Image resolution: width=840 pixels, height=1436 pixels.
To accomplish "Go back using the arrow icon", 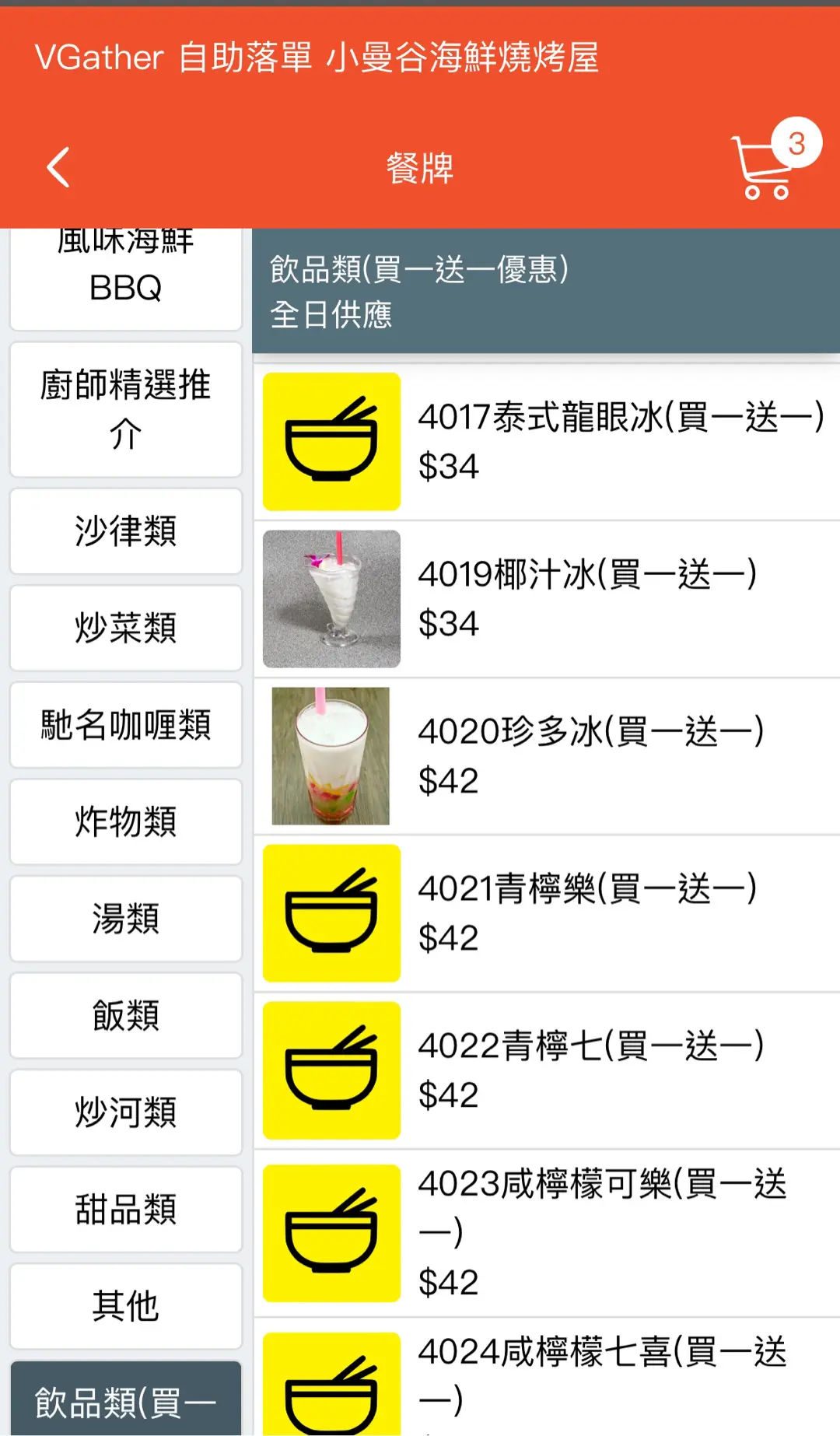I will click(x=59, y=167).
